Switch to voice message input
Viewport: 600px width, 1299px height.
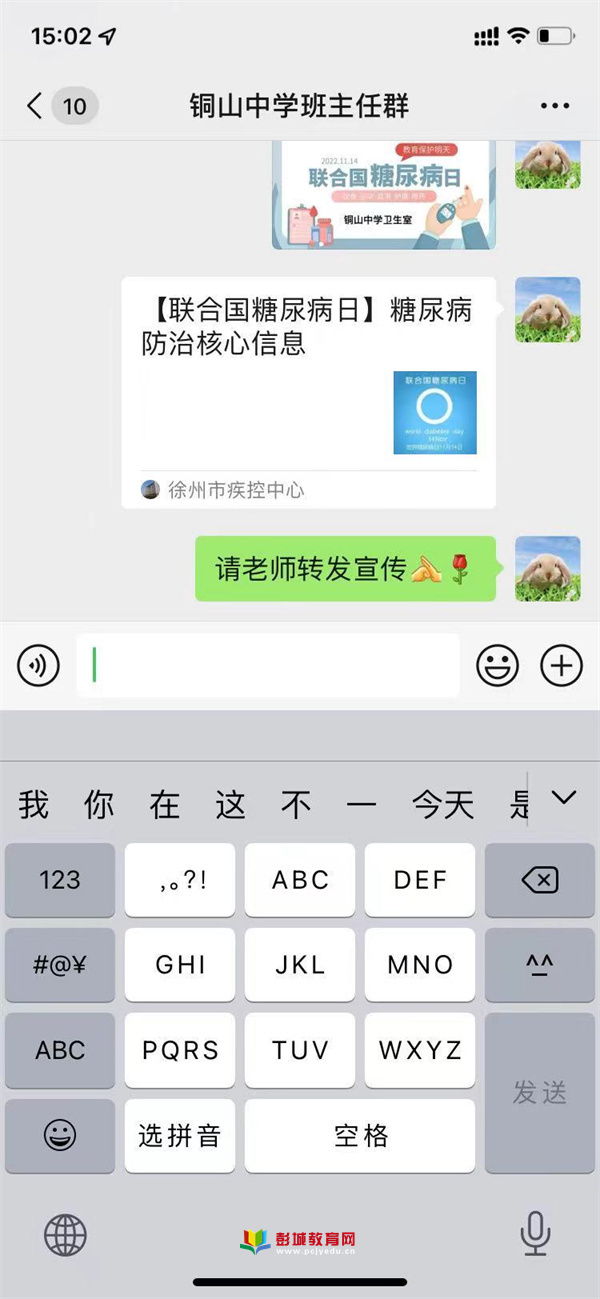[38, 665]
